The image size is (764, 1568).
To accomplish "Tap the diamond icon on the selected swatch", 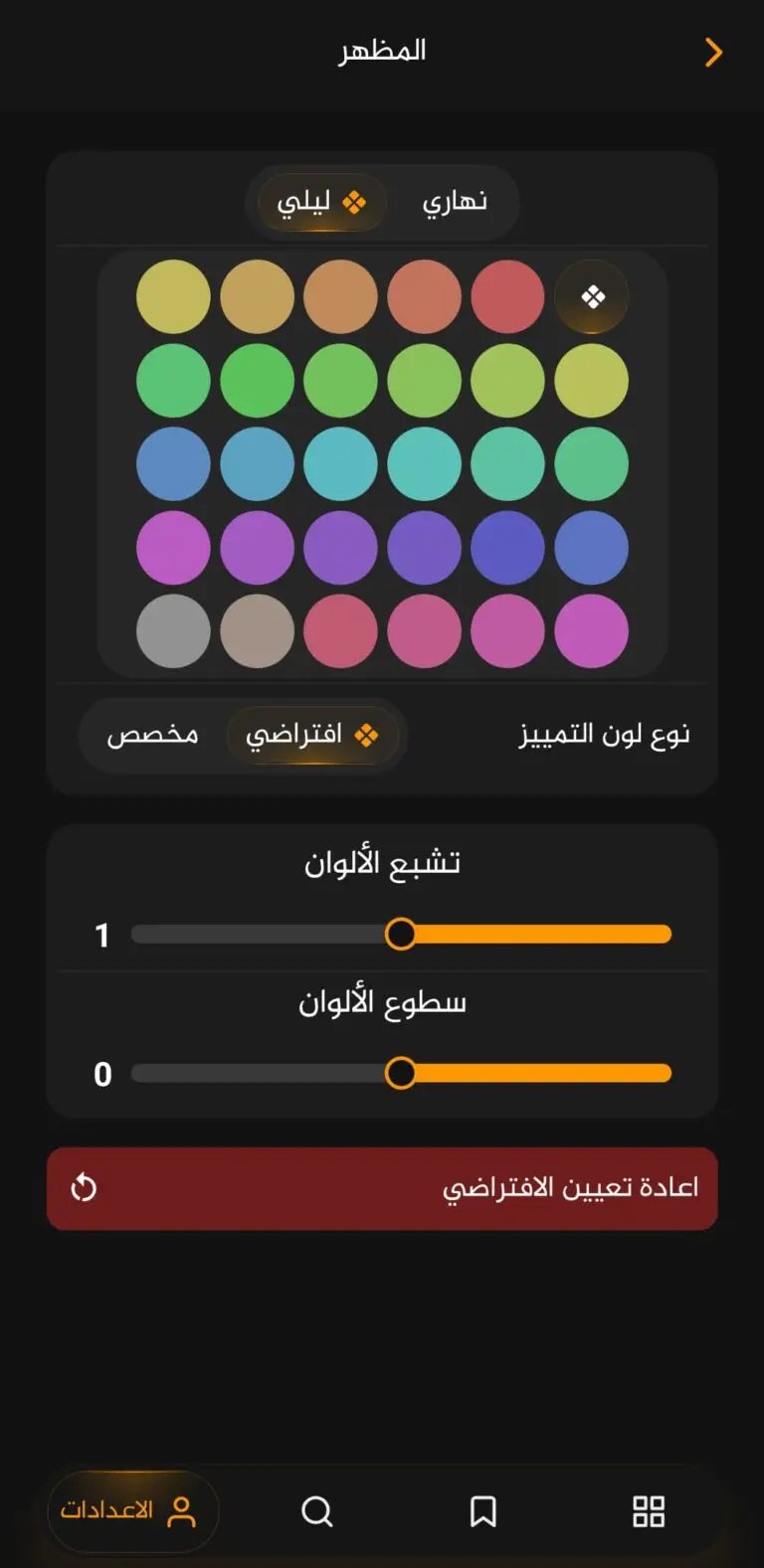I will point(591,295).
